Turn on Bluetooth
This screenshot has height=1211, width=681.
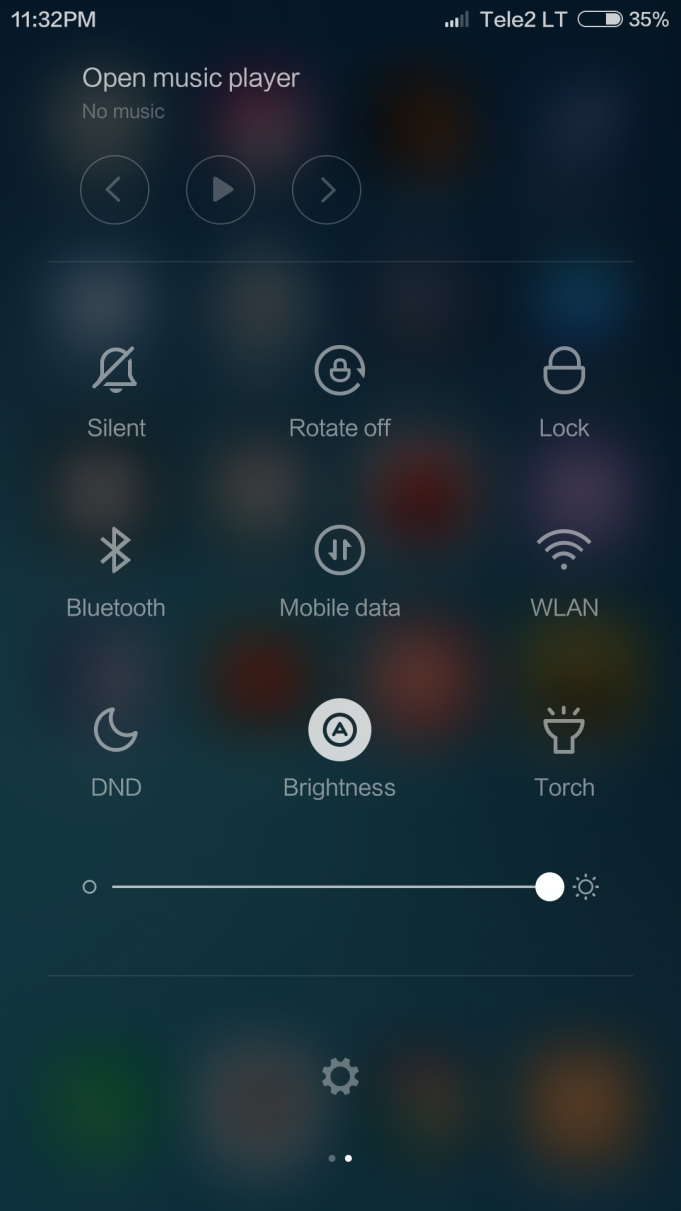pos(116,551)
